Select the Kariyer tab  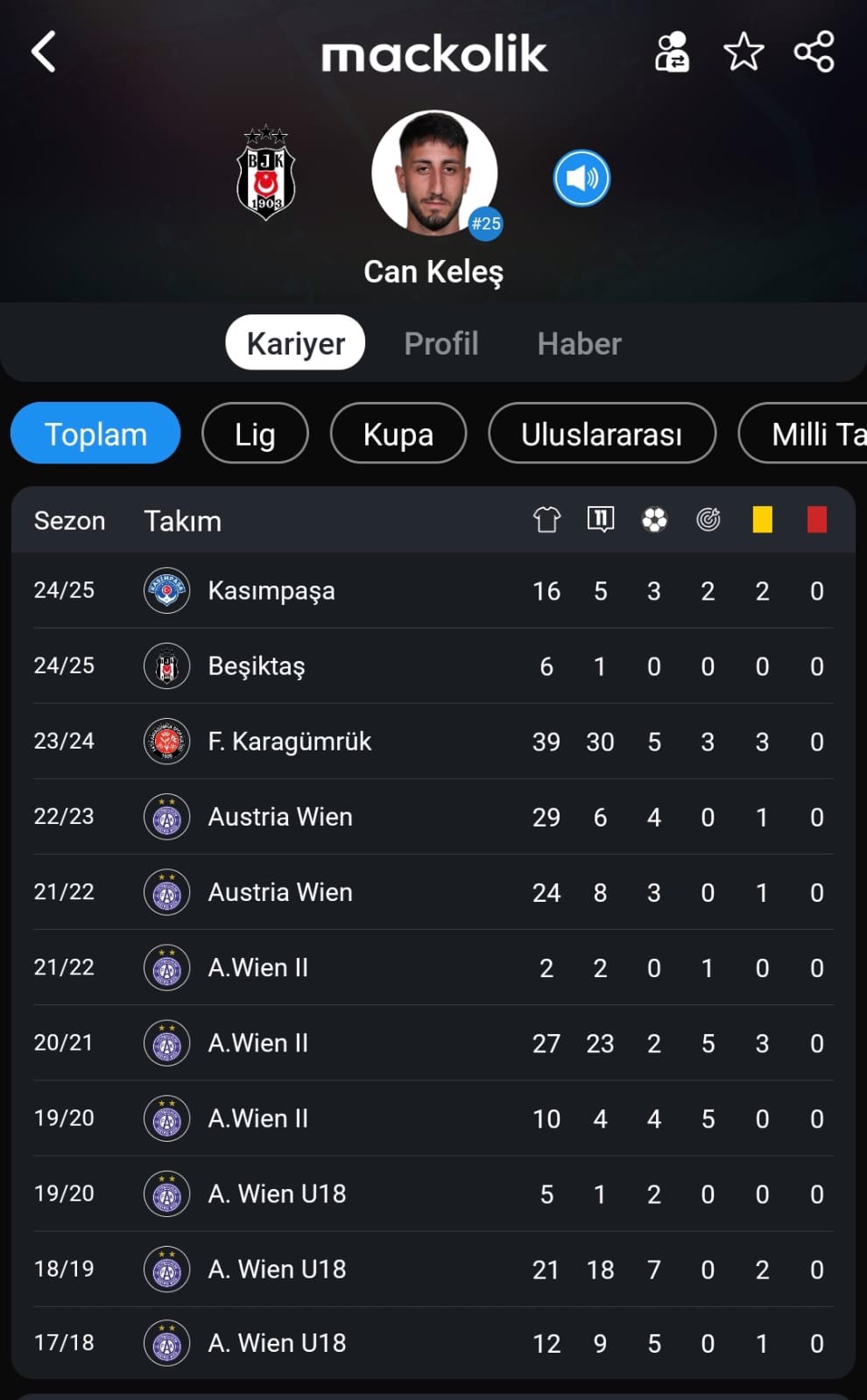pyautogui.click(x=295, y=343)
